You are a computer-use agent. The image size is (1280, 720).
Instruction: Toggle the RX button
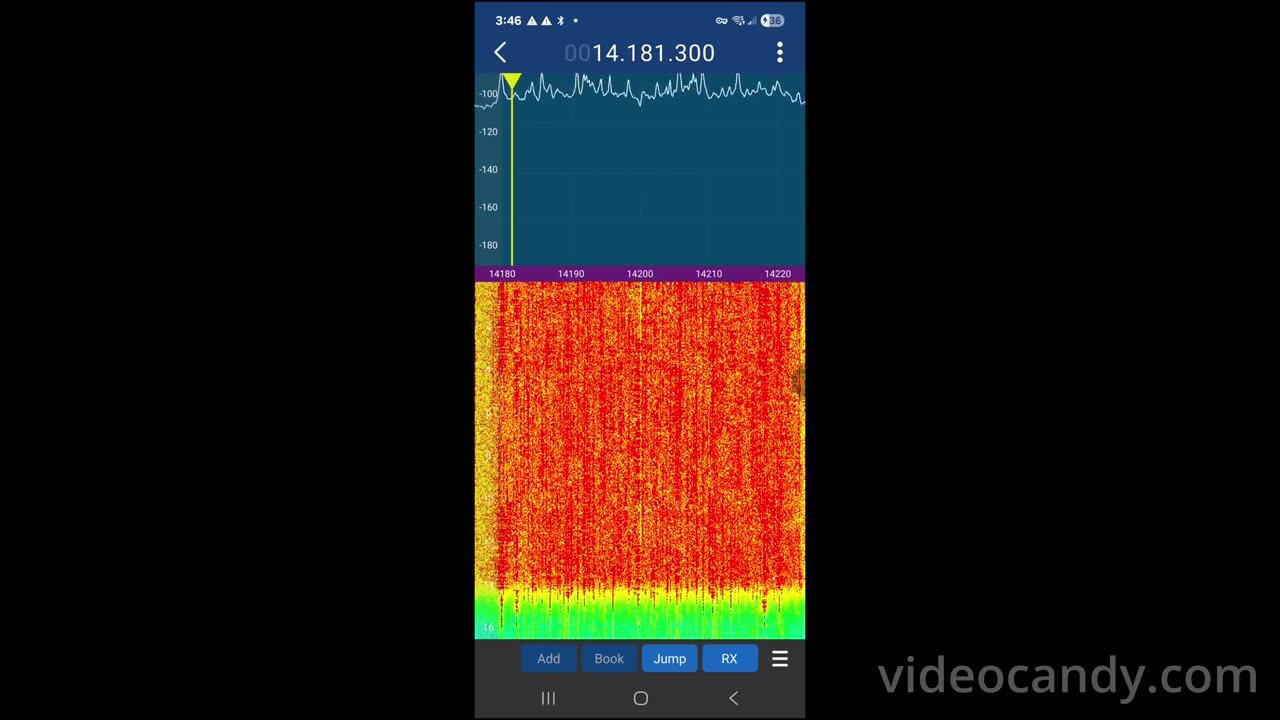point(729,659)
